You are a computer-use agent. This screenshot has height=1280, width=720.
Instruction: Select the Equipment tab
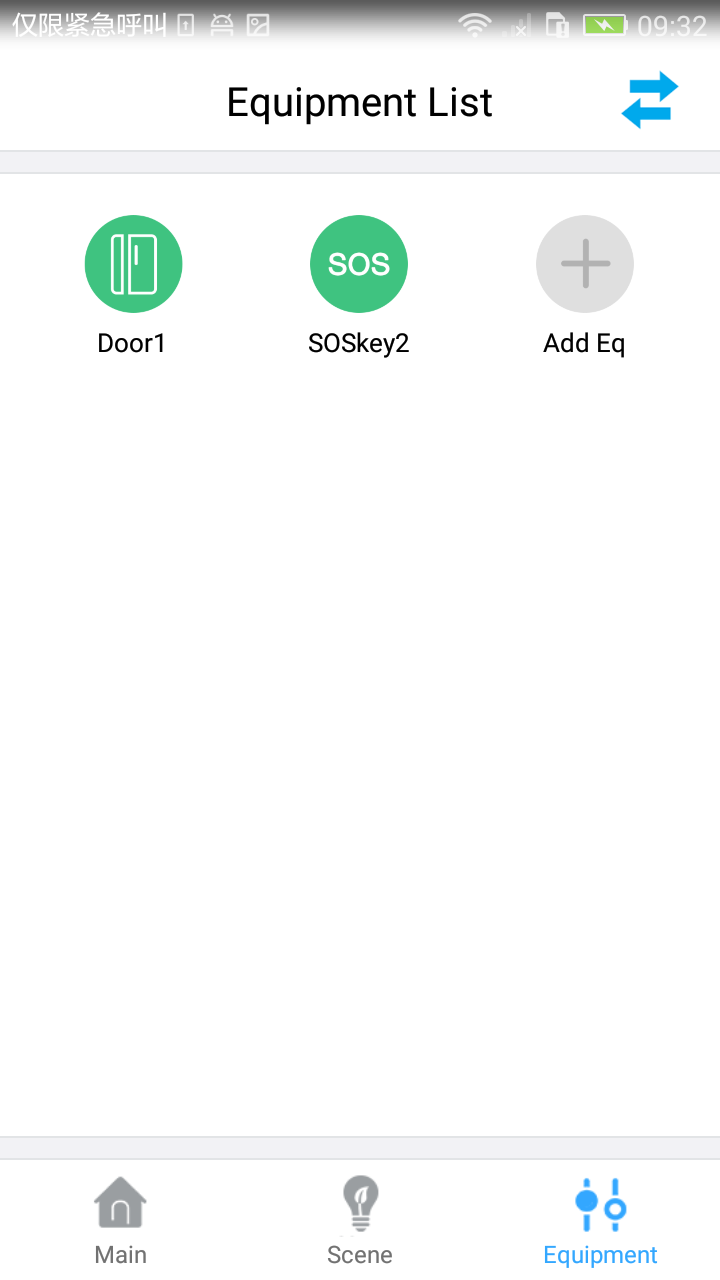[x=600, y=1220]
